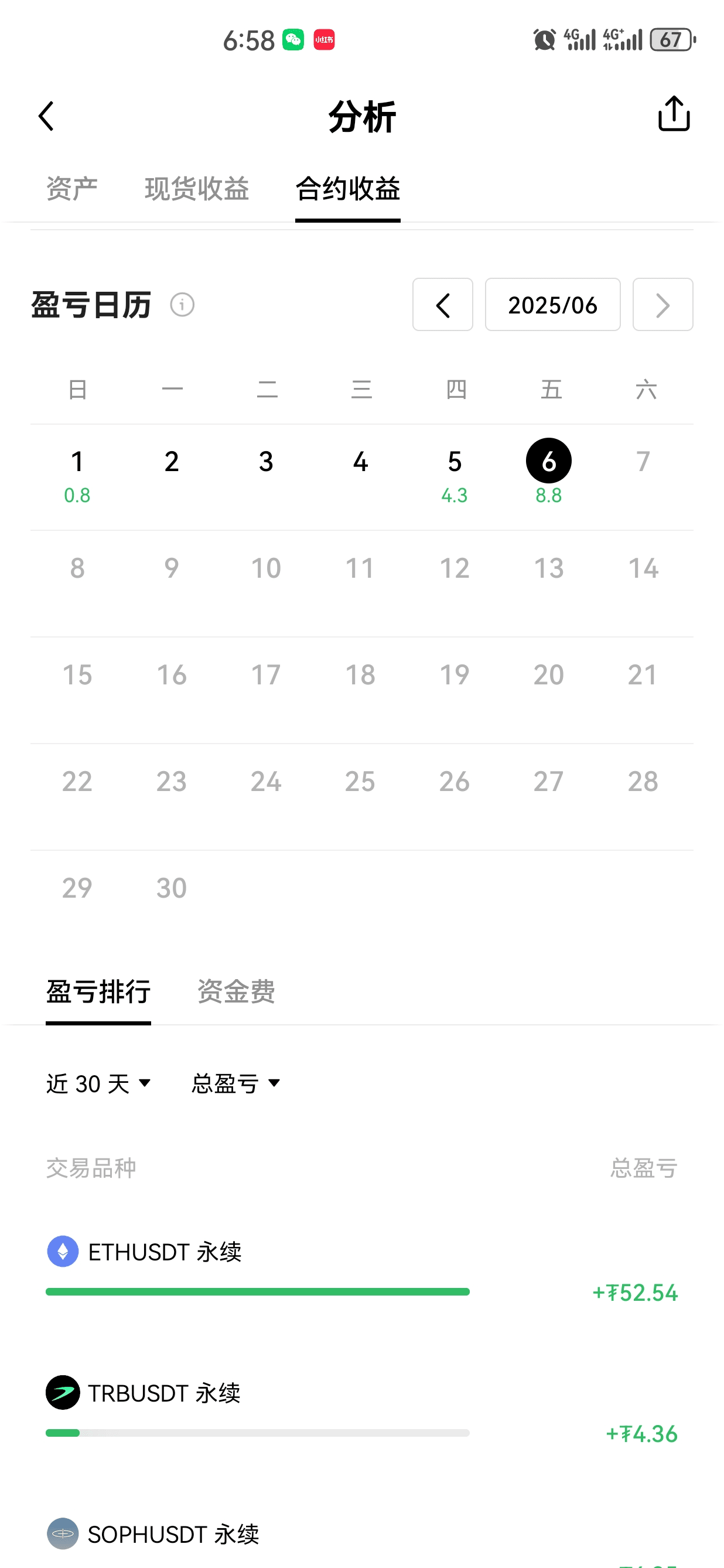Select June 5 on the calendar
This screenshot has width=724, height=1568.
coord(455,475)
